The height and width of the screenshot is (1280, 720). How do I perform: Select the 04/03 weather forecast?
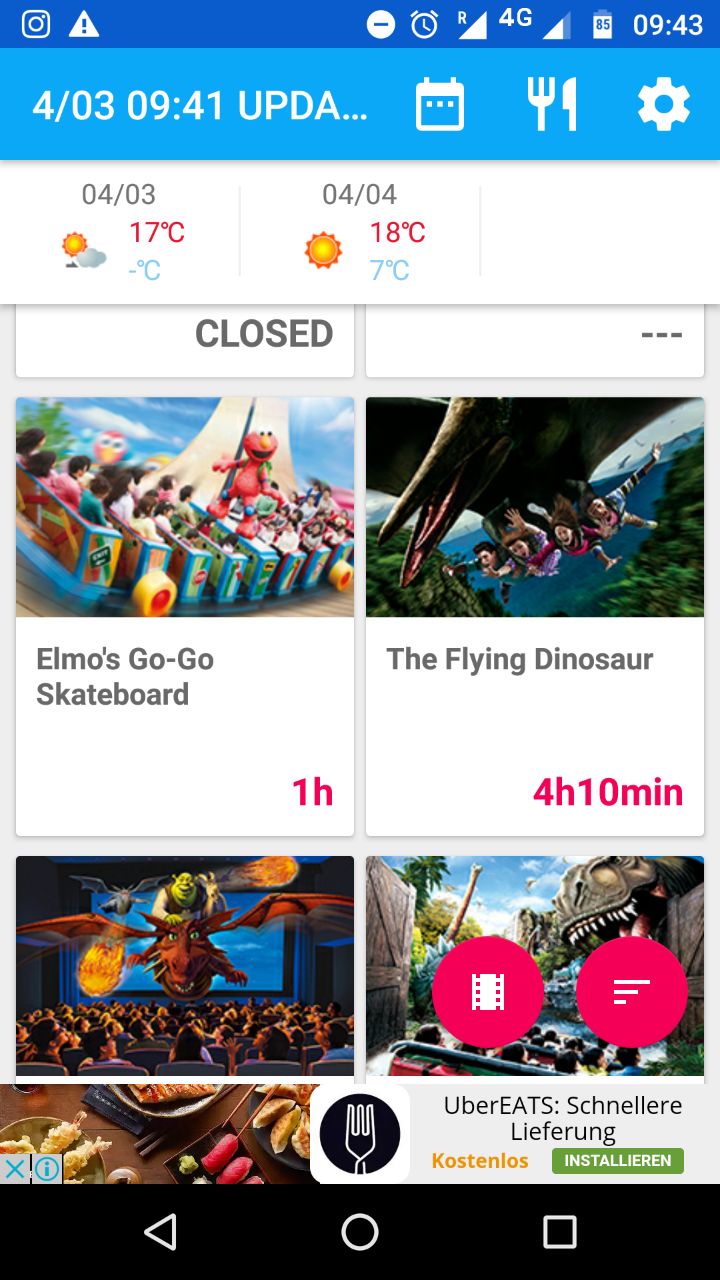coord(120,232)
